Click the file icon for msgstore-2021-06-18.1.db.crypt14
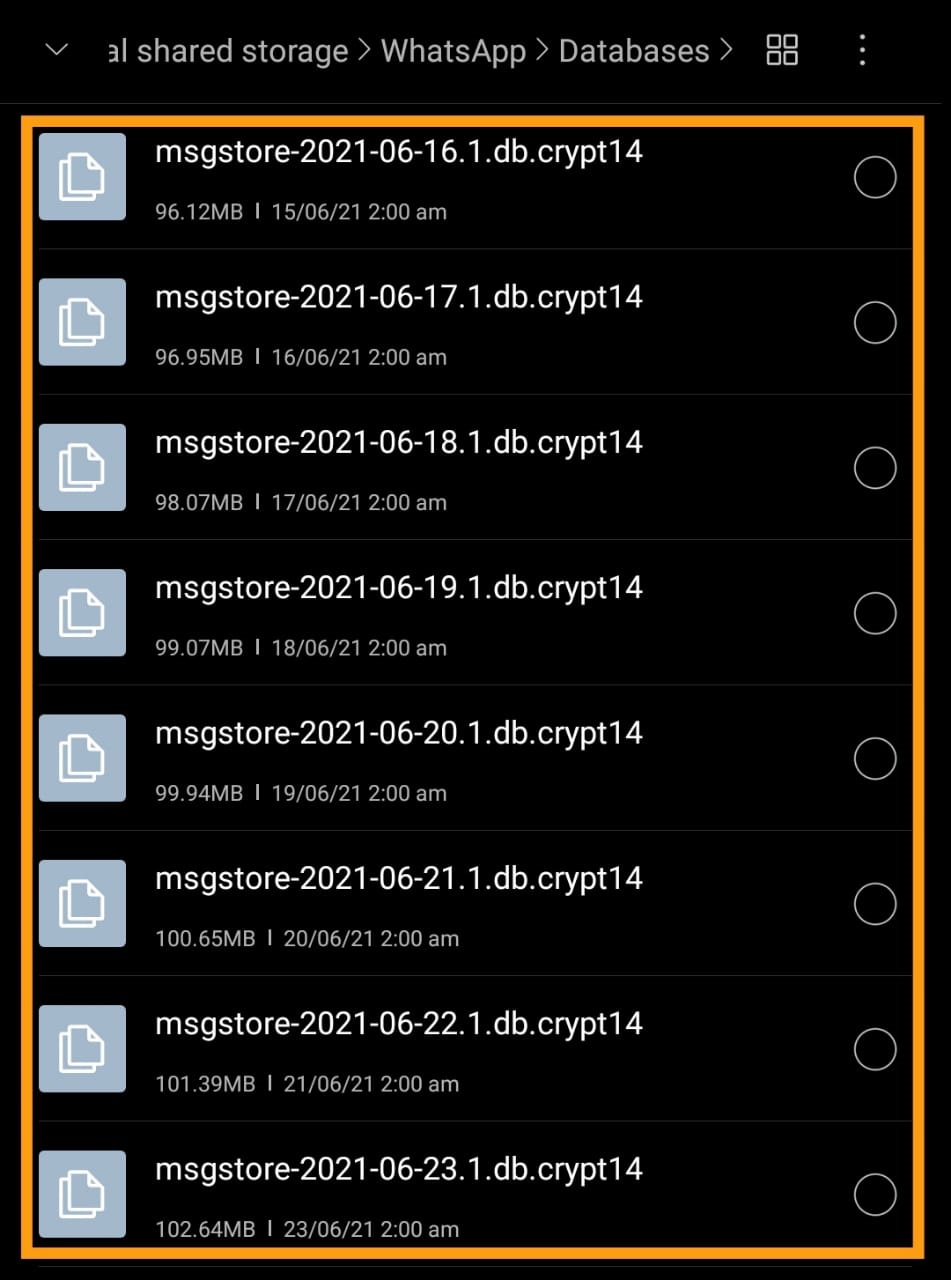 (x=82, y=467)
